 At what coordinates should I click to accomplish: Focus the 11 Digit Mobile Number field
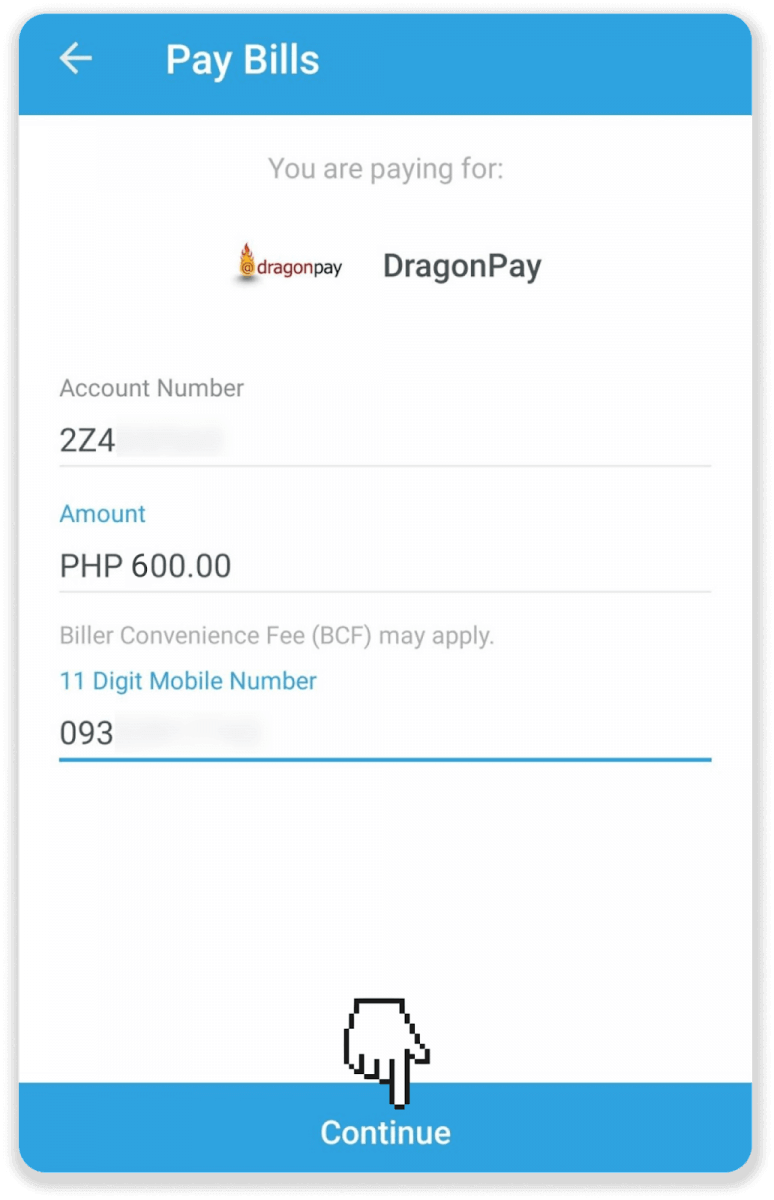(x=384, y=733)
